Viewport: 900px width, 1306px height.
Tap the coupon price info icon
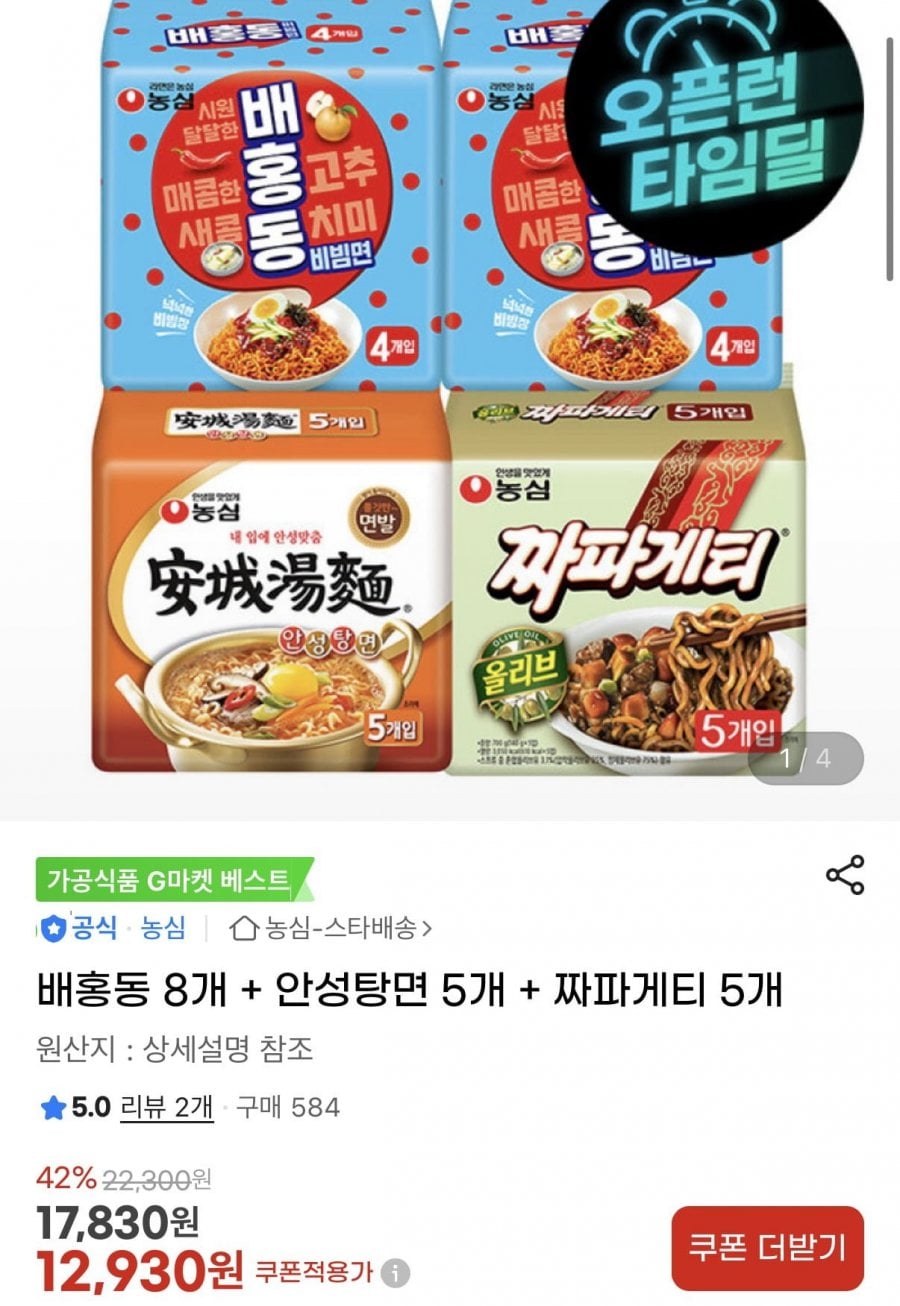(397, 1273)
